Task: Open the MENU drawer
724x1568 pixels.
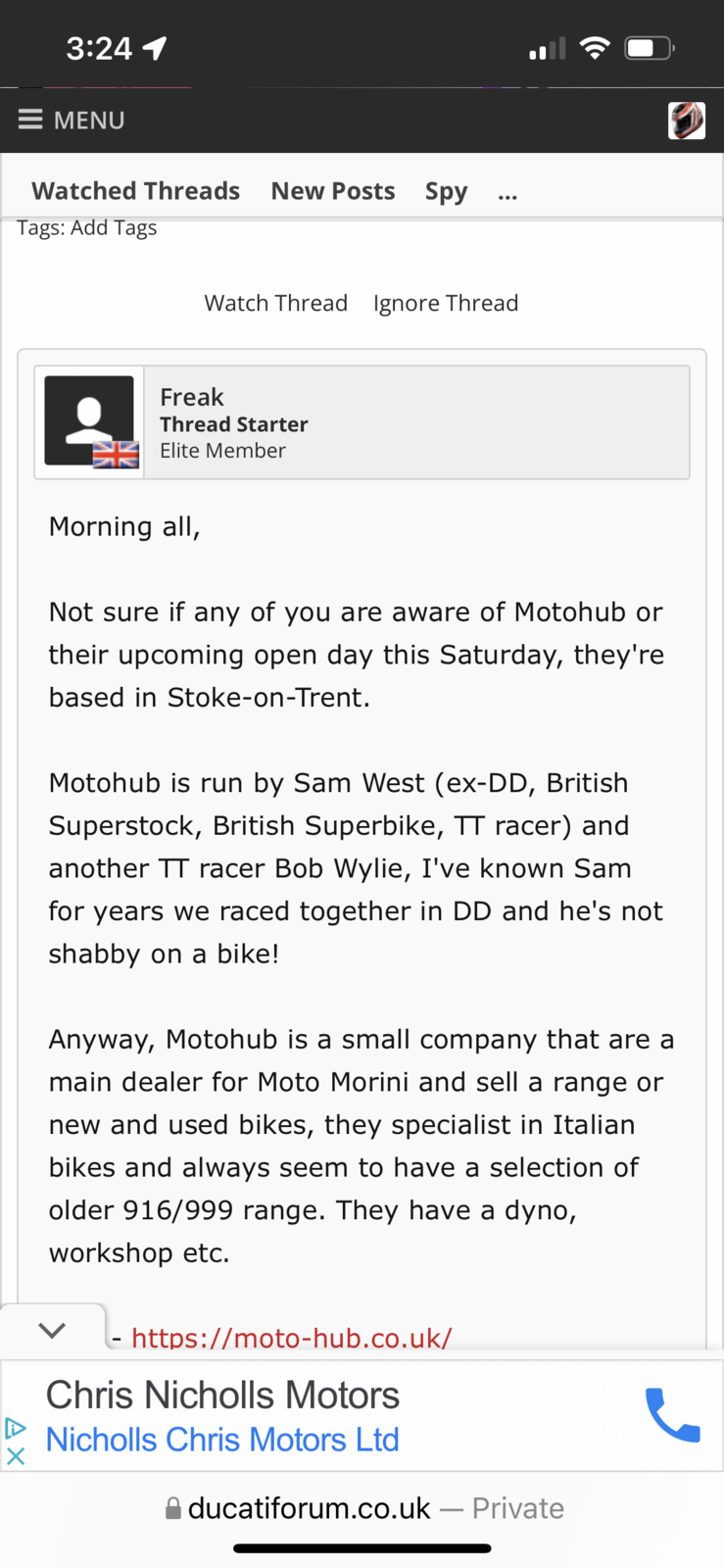Action: tap(71, 121)
